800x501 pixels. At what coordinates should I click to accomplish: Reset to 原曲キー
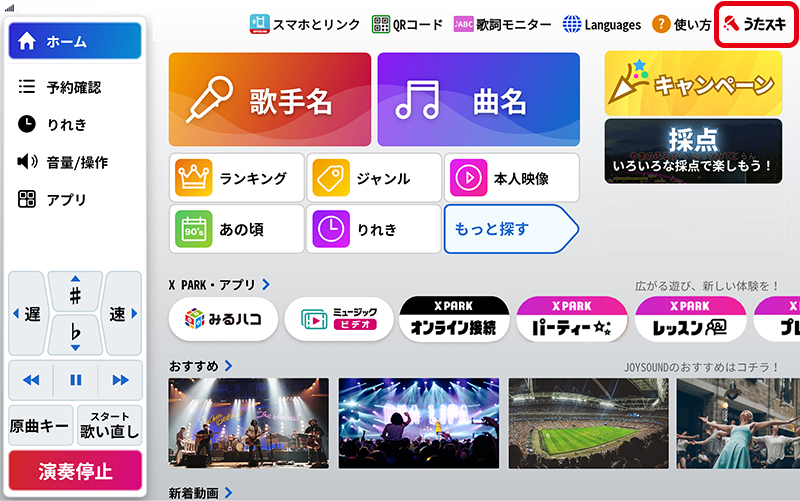tap(39, 426)
